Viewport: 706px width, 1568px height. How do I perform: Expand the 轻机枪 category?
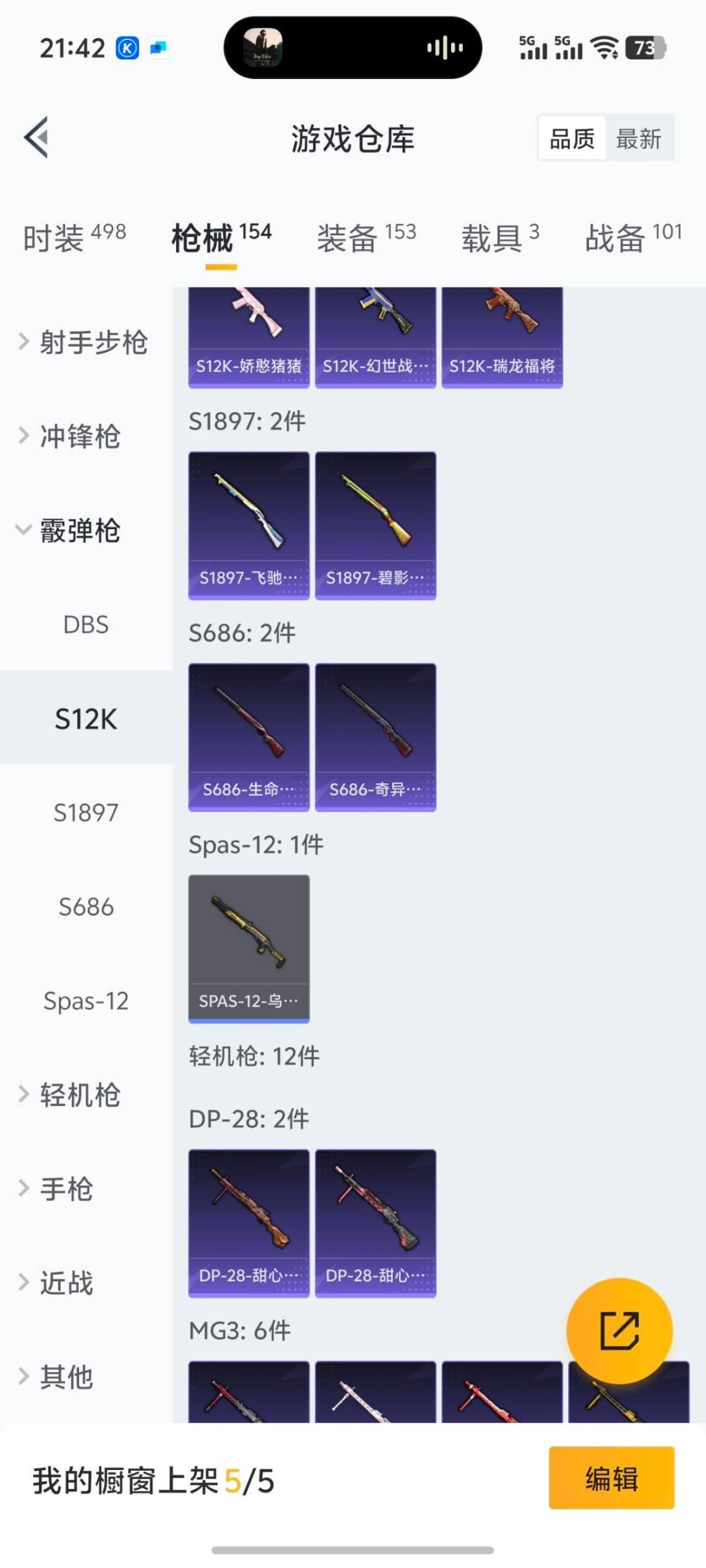point(80,1094)
